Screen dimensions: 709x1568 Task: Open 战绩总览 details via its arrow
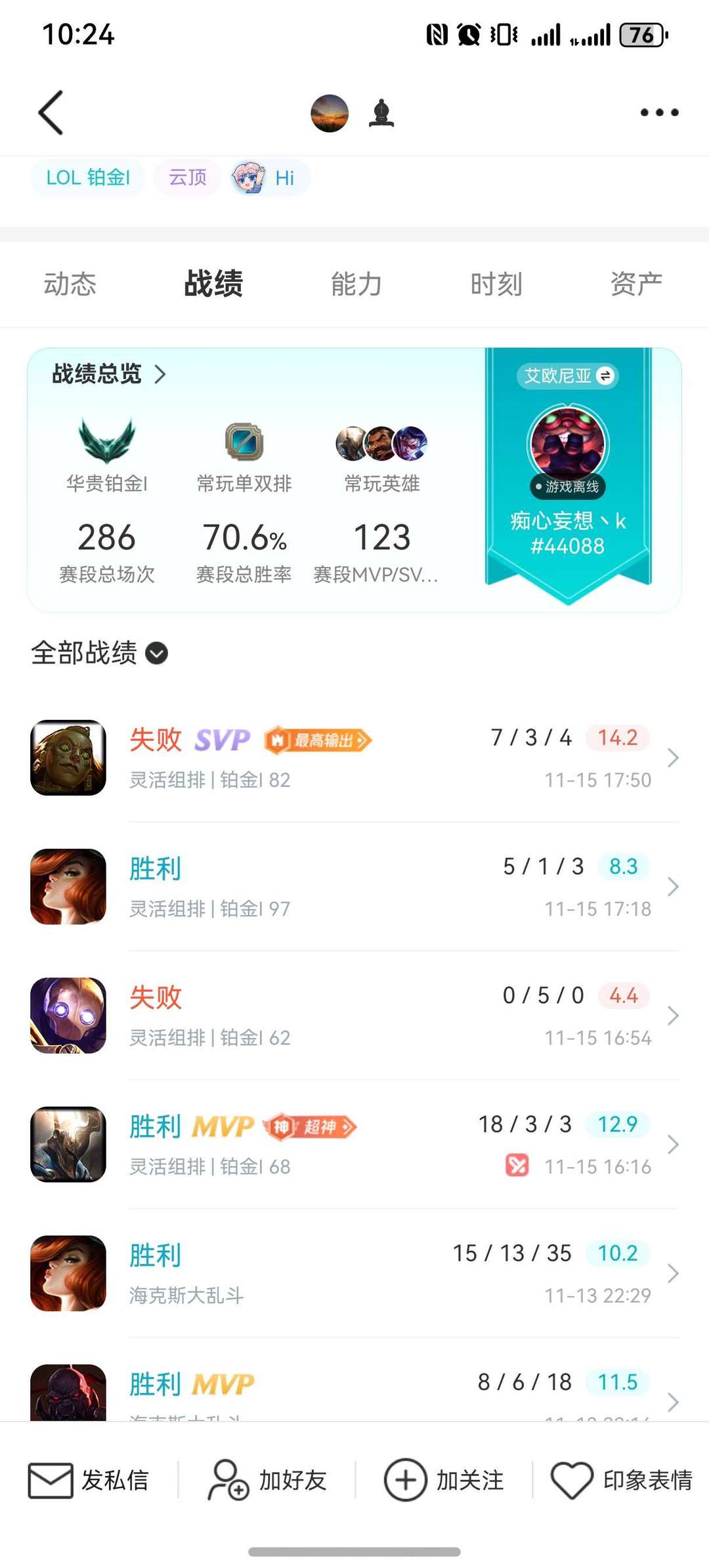click(x=161, y=375)
